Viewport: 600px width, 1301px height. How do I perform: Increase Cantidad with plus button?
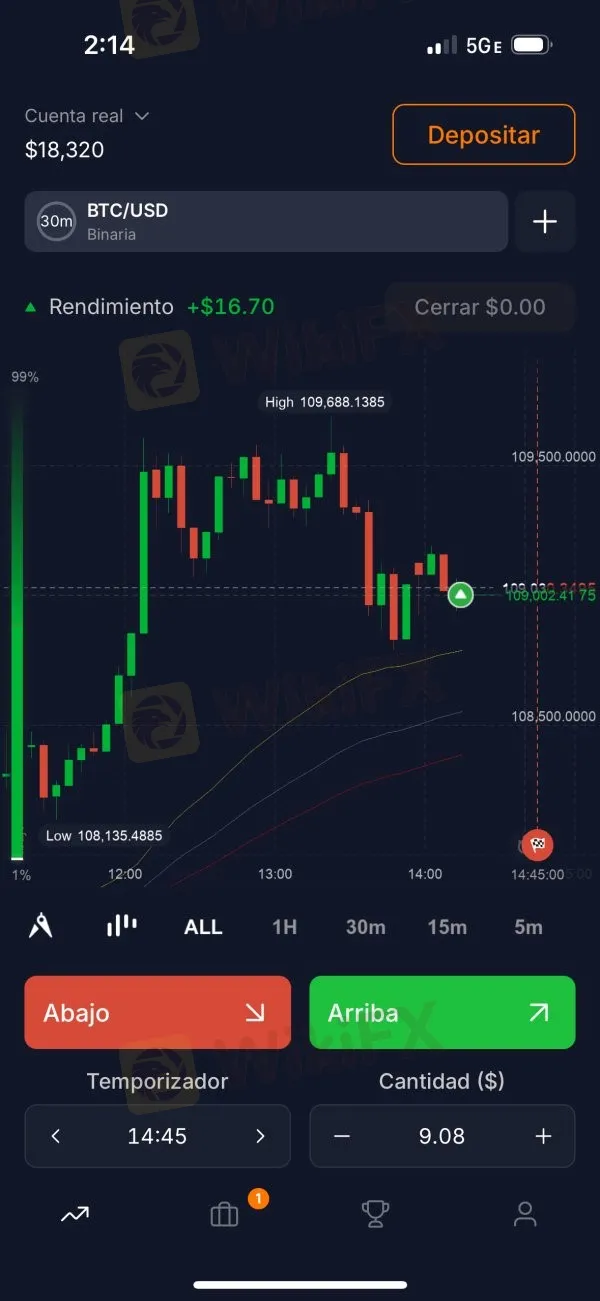[544, 1136]
